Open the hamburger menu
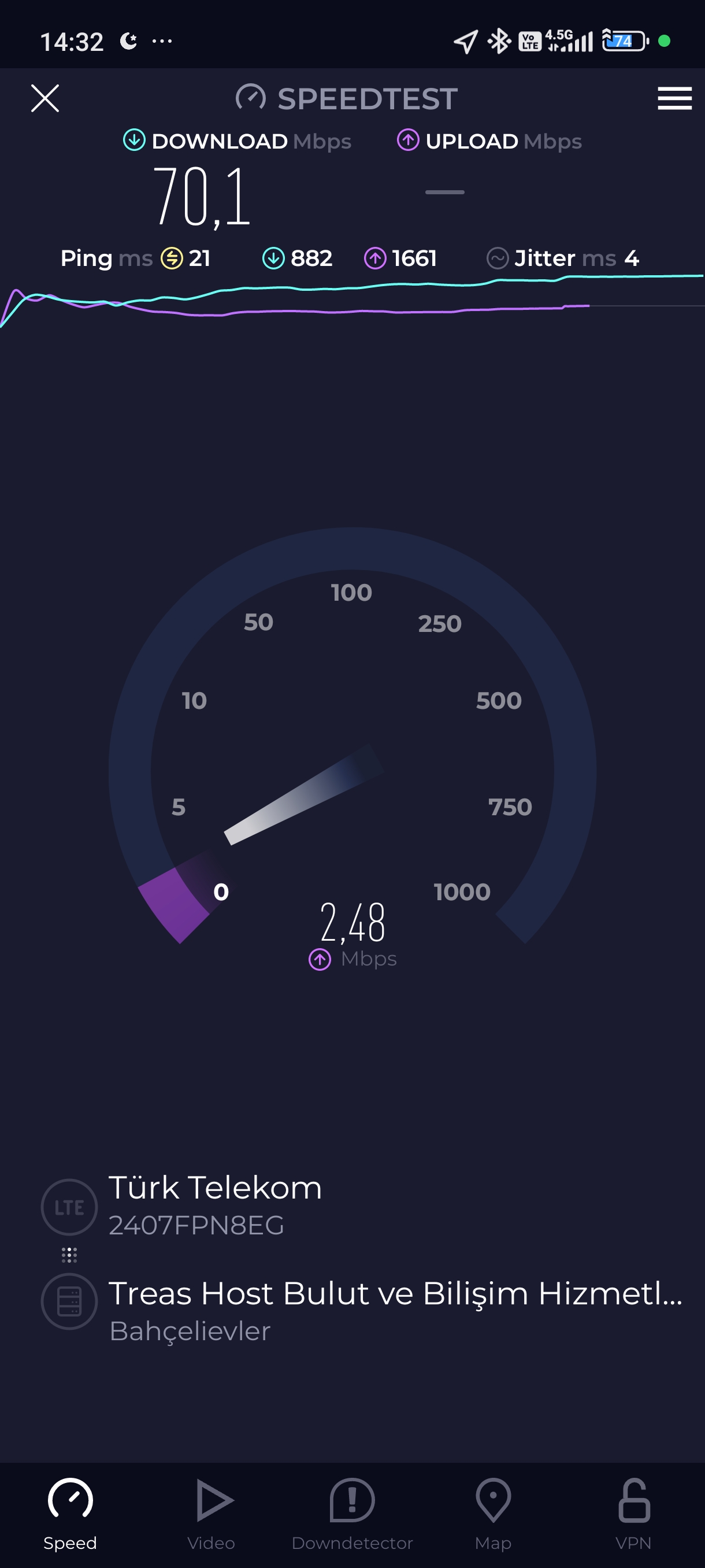Viewport: 705px width, 1568px height. pos(674,98)
